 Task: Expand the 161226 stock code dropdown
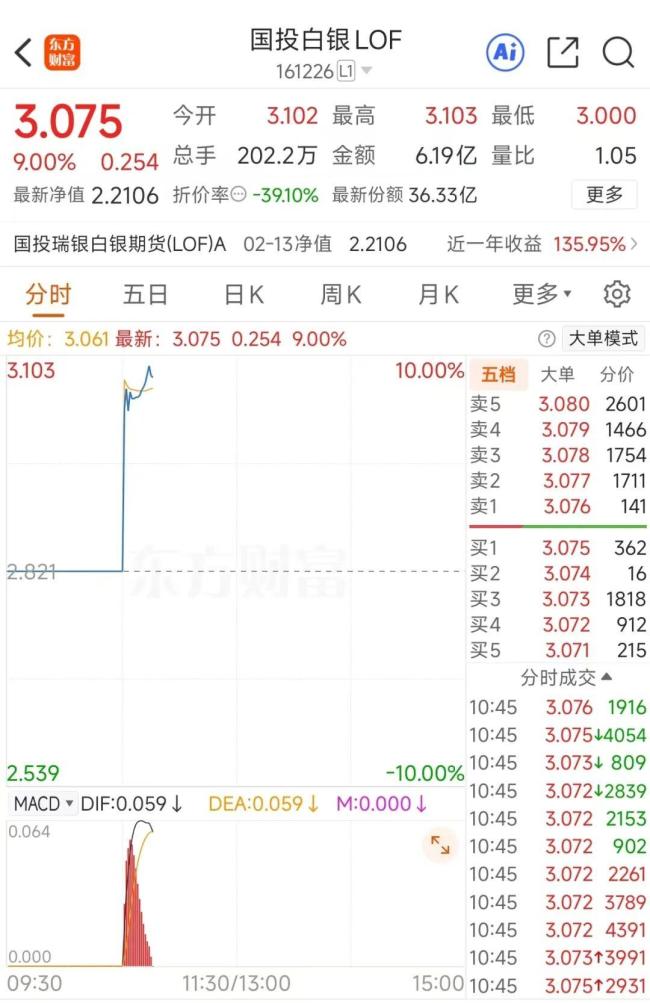pyautogui.click(x=366, y=71)
